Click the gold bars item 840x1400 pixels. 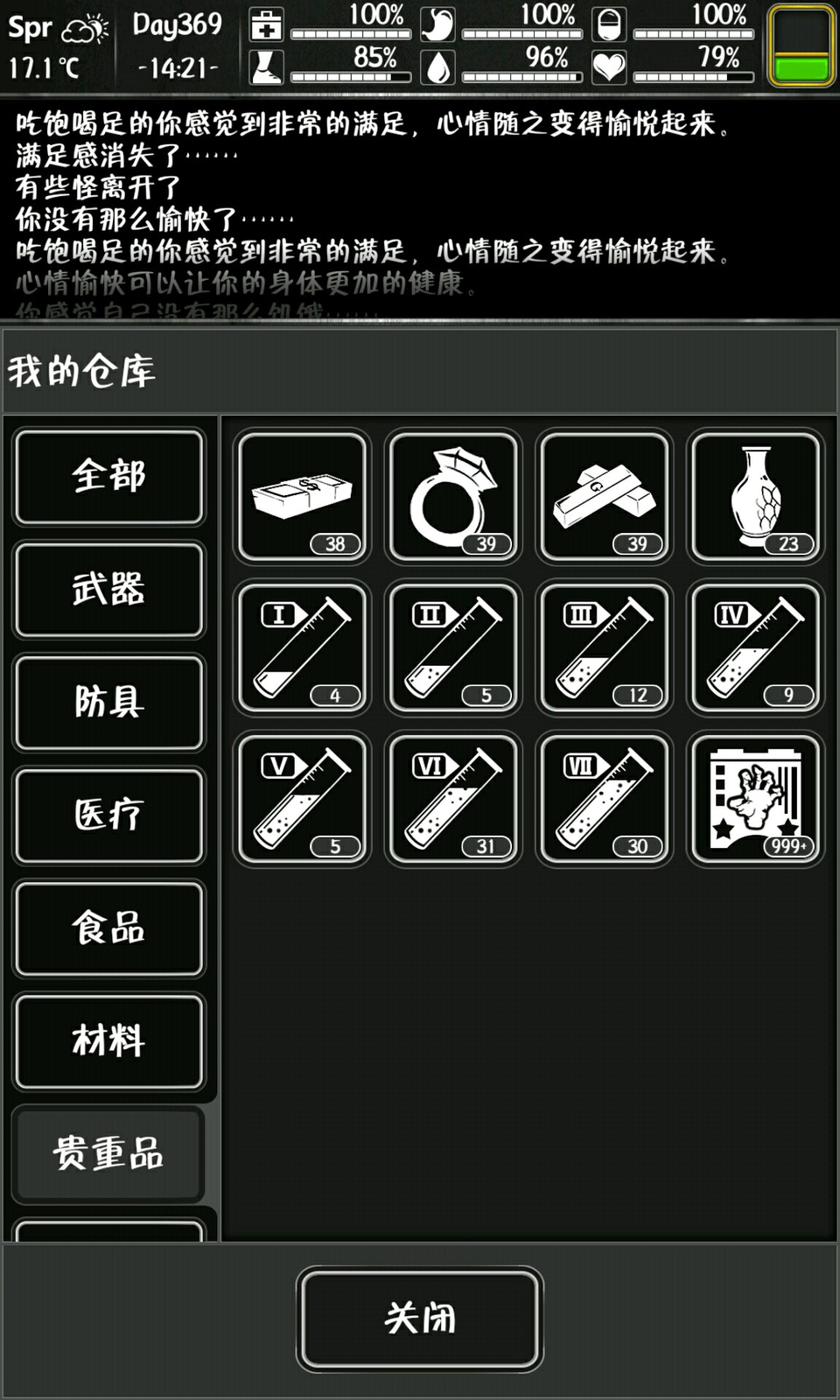[605, 496]
